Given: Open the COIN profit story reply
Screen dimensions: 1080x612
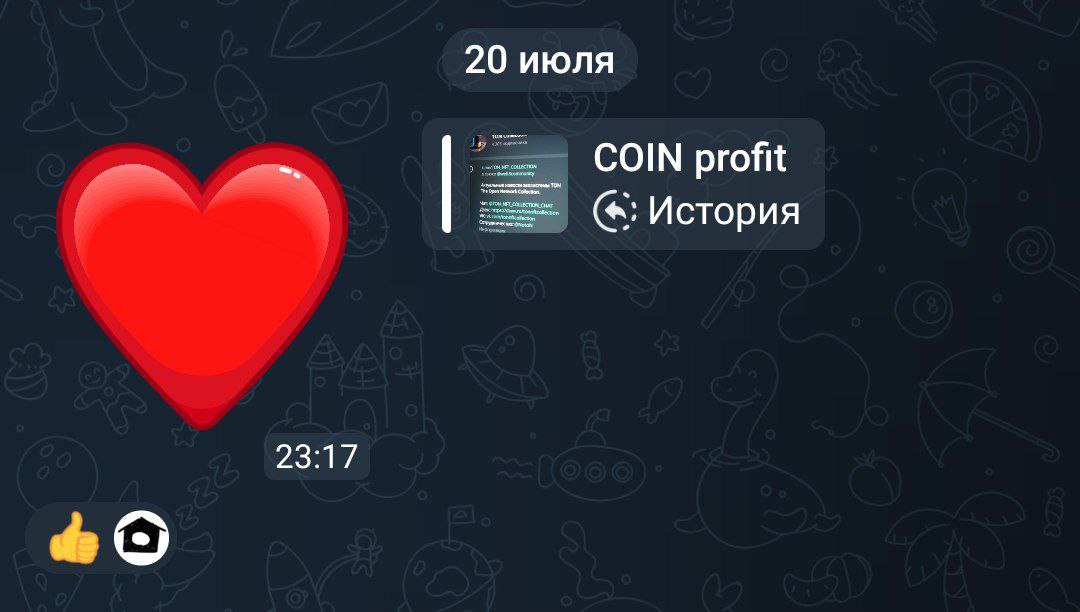Looking at the screenshot, I should (x=623, y=184).
